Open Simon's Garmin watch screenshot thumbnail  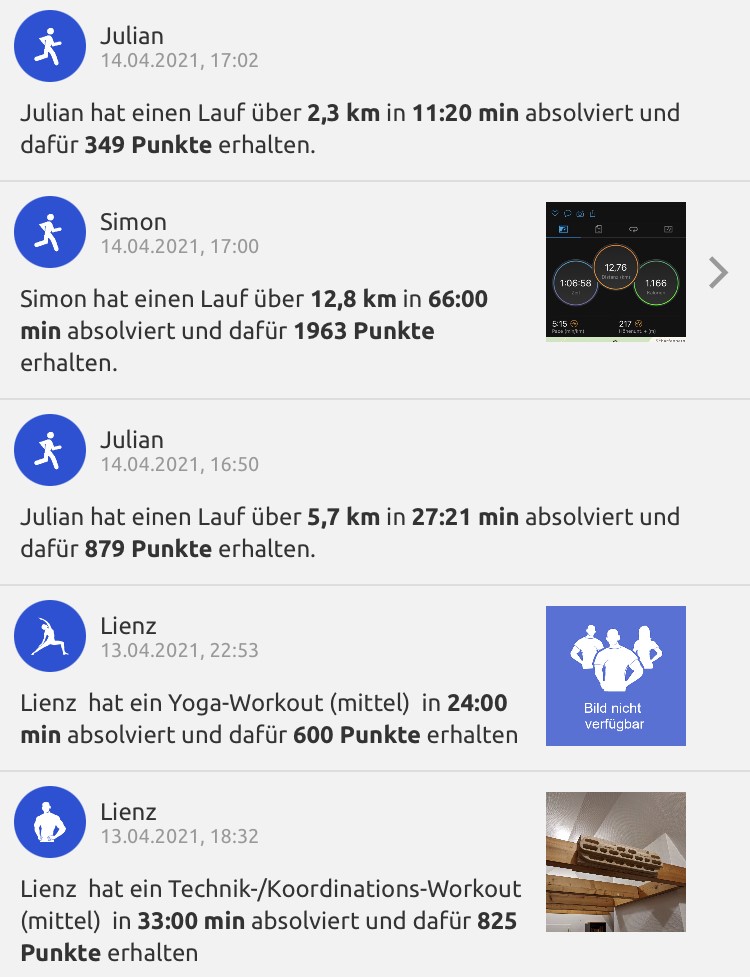[x=615, y=271]
